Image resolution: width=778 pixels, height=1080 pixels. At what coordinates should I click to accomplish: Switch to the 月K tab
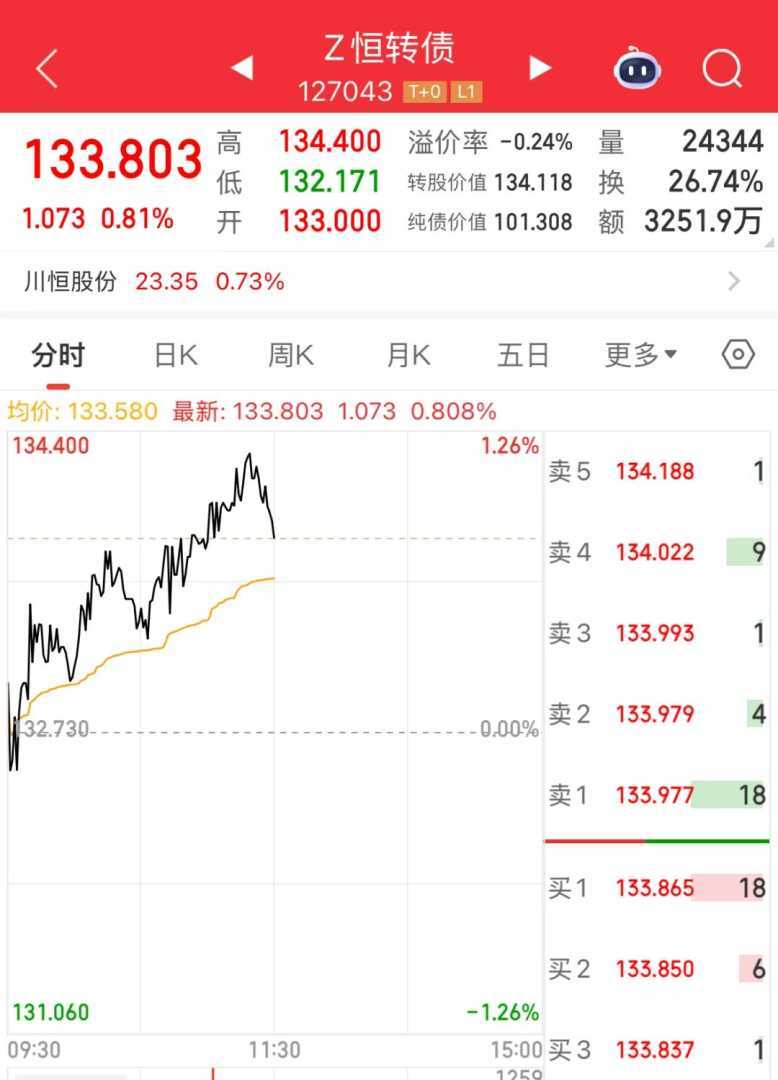tap(408, 355)
